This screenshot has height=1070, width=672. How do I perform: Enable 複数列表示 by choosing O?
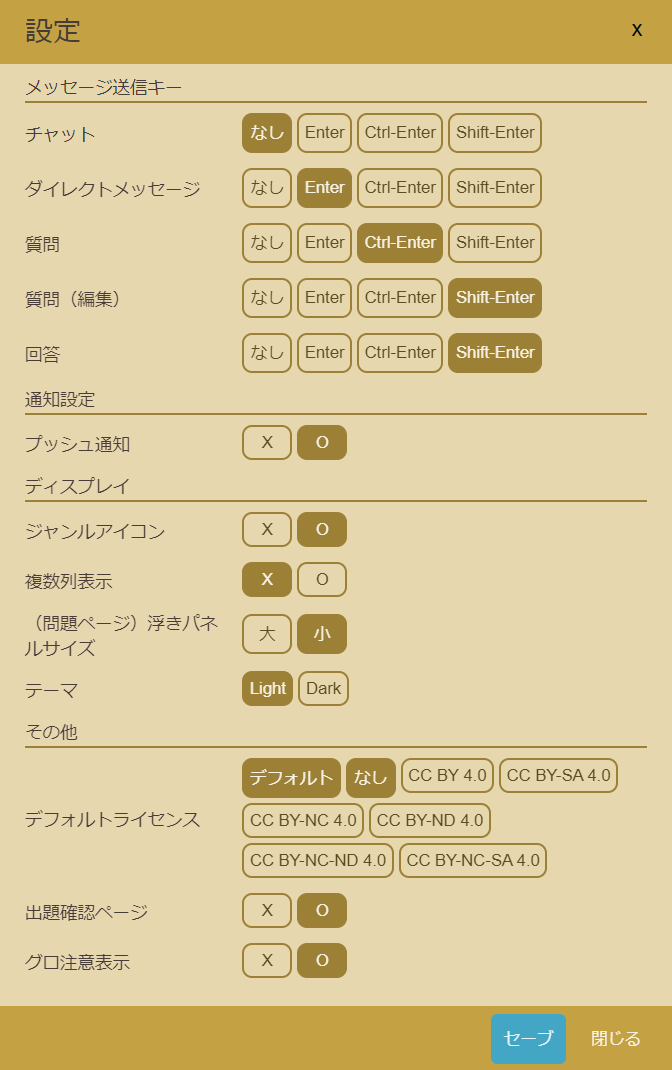(x=322, y=580)
